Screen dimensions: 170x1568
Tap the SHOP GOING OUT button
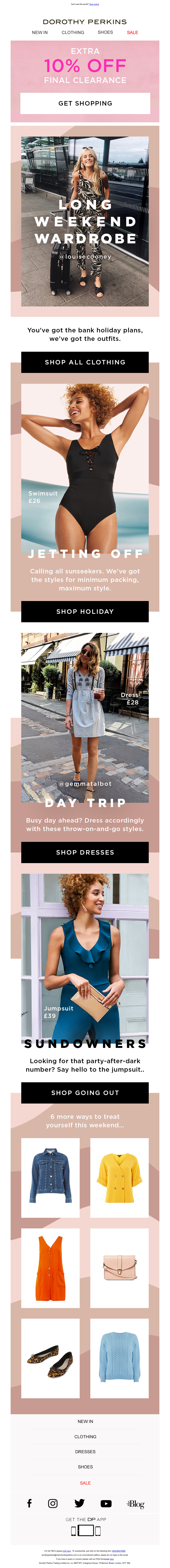(85, 1093)
